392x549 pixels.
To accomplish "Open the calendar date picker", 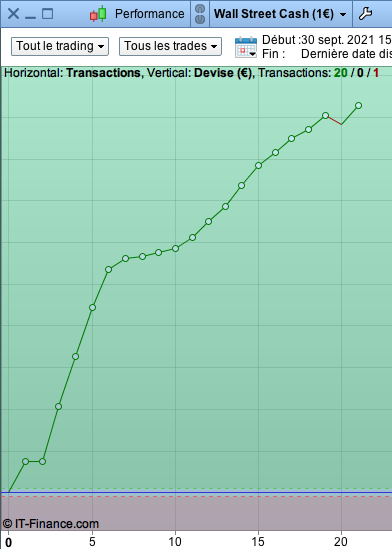I will [246, 47].
